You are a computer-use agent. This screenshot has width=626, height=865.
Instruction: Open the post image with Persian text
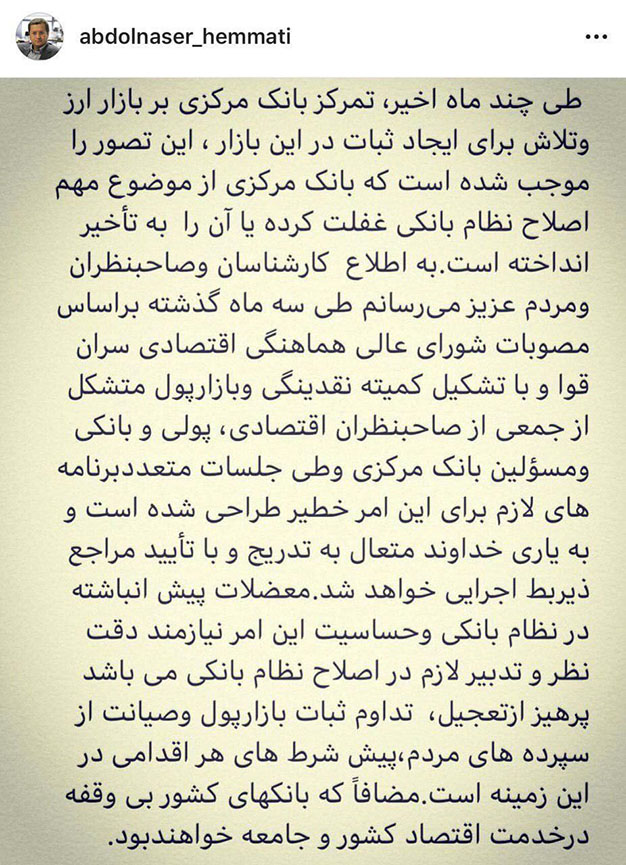tap(313, 471)
